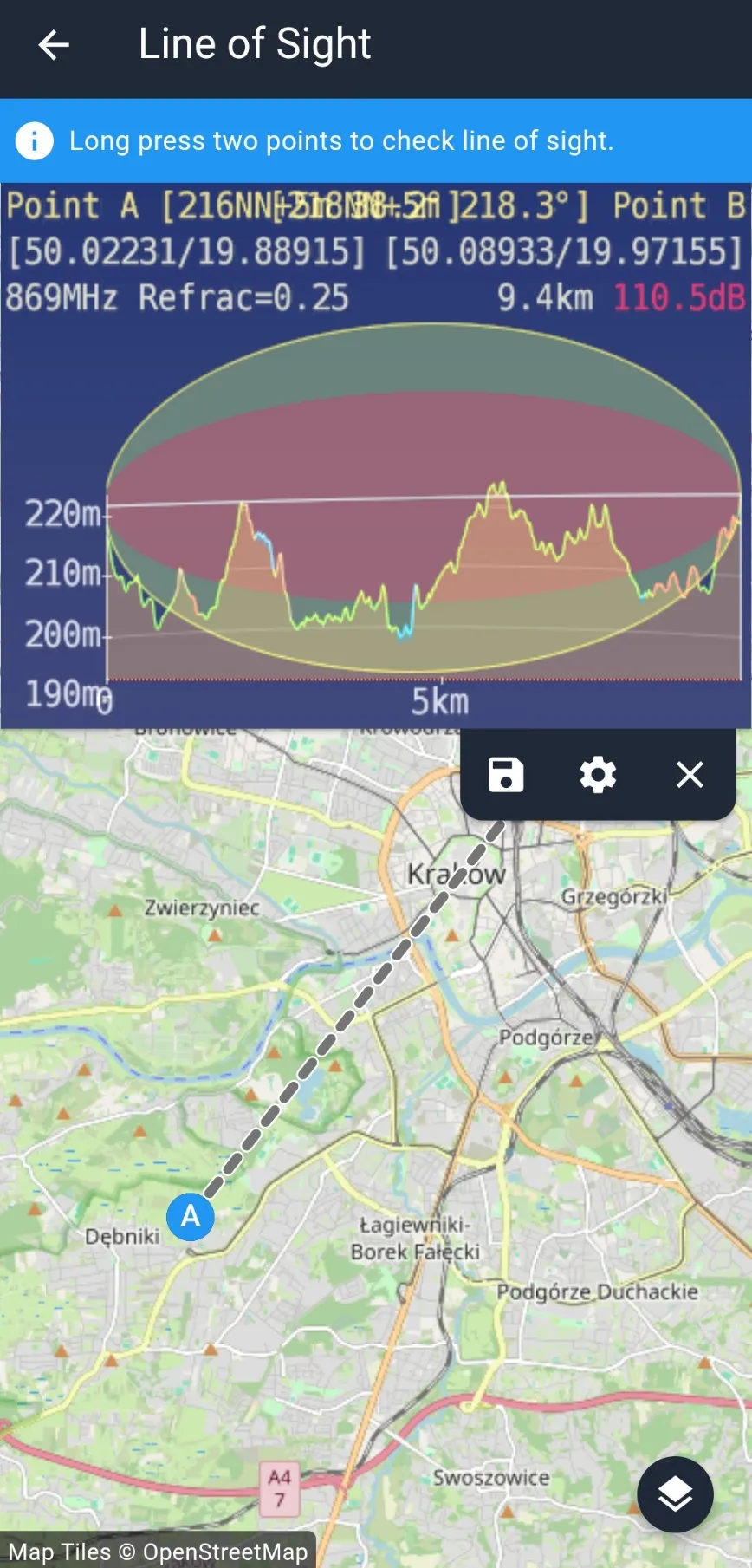752x1568 pixels.
Task: Open line of sight settings gear
Action: [598, 775]
